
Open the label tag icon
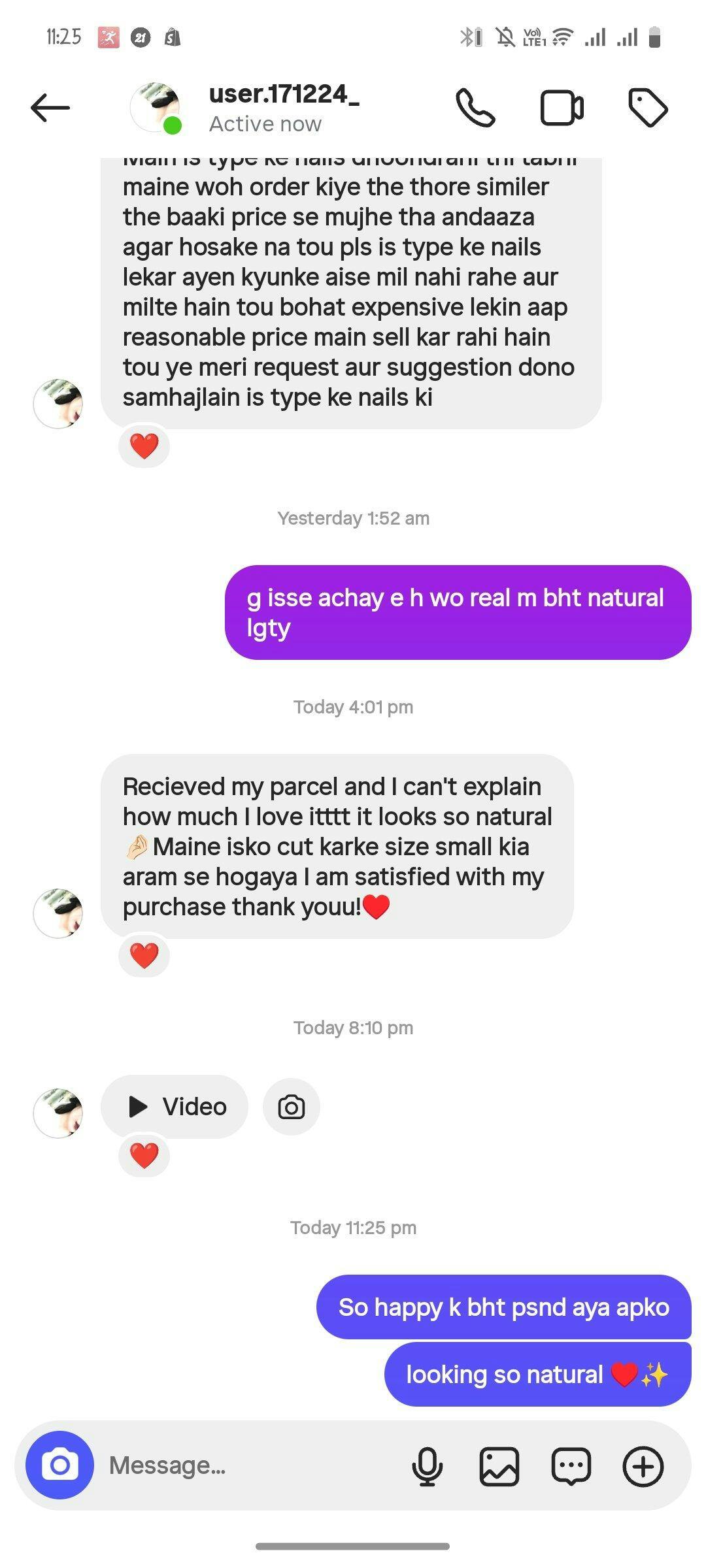tap(647, 108)
